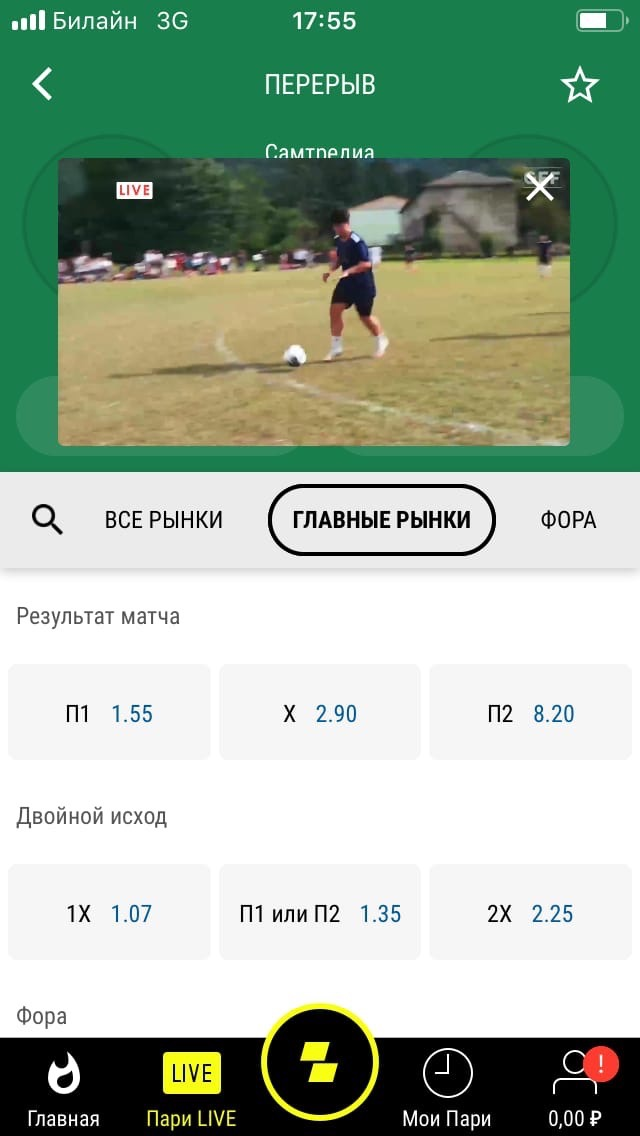Select double chance 1X at 1.07

click(x=109, y=913)
